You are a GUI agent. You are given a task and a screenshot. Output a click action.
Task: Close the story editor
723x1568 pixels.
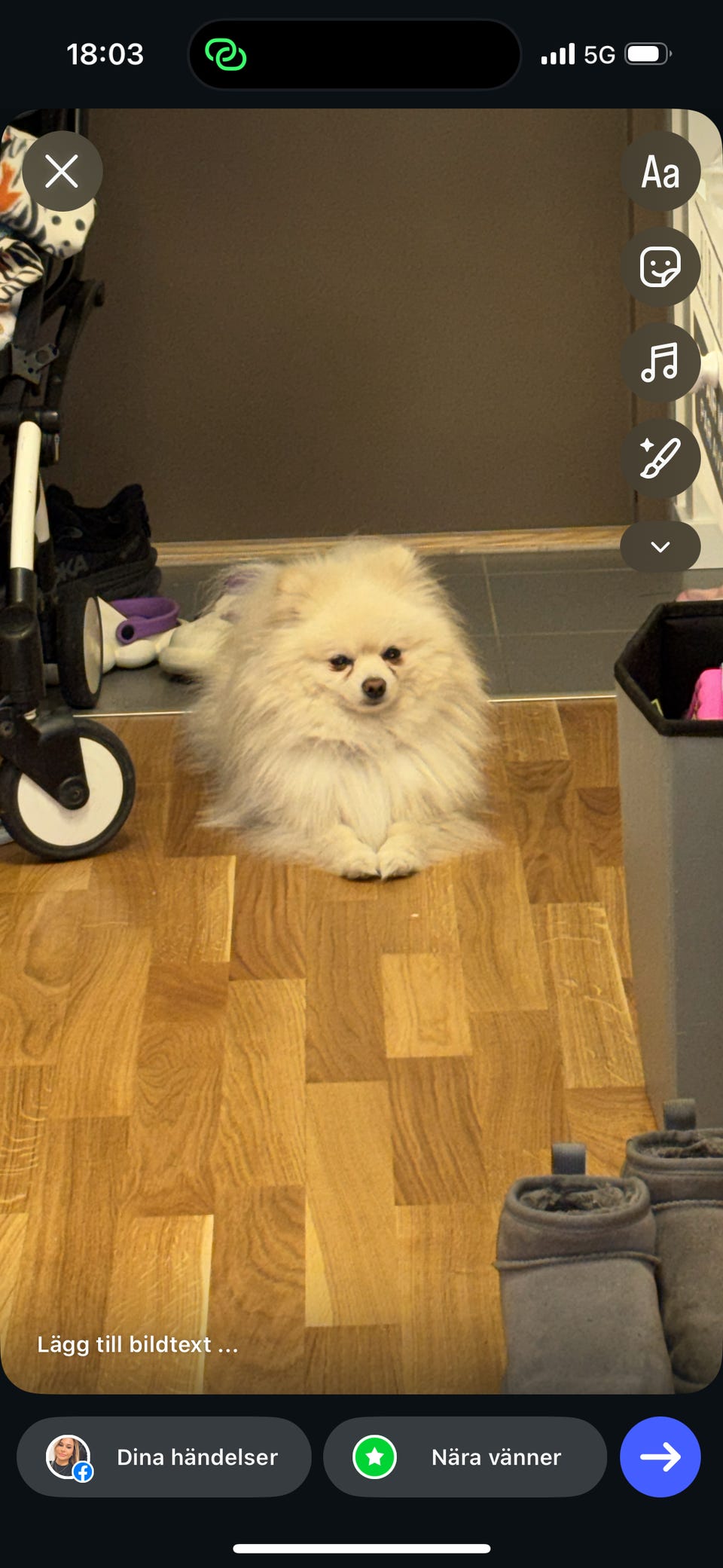click(x=62, y=171)
